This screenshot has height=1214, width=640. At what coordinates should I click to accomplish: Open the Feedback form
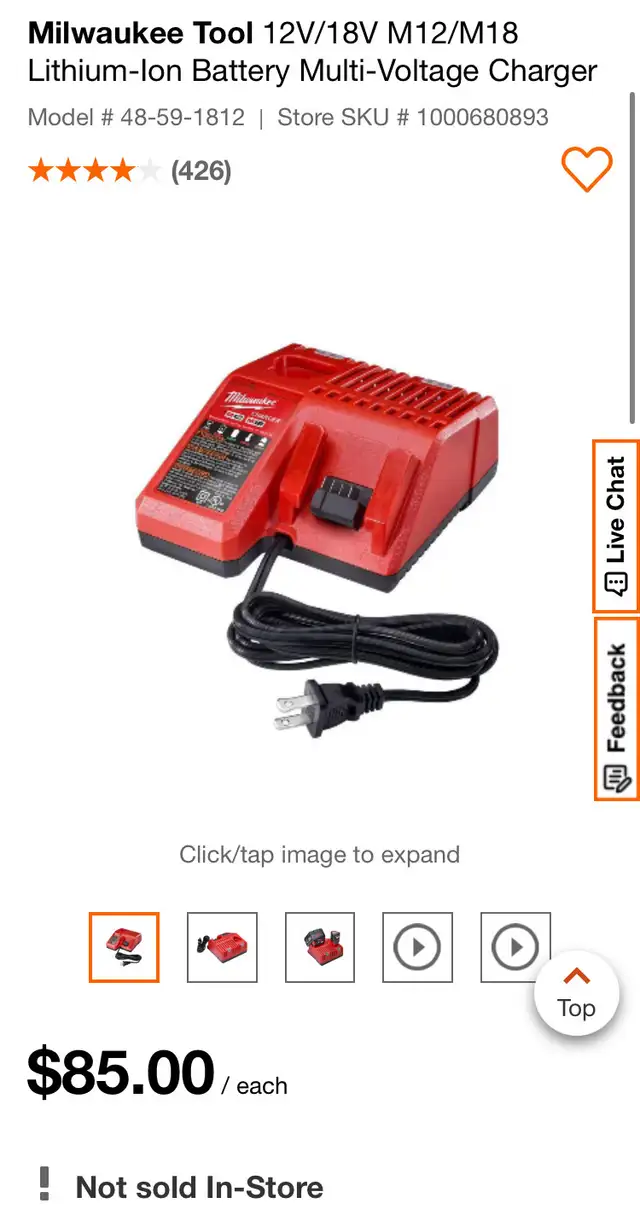click(x=616, y=709)
